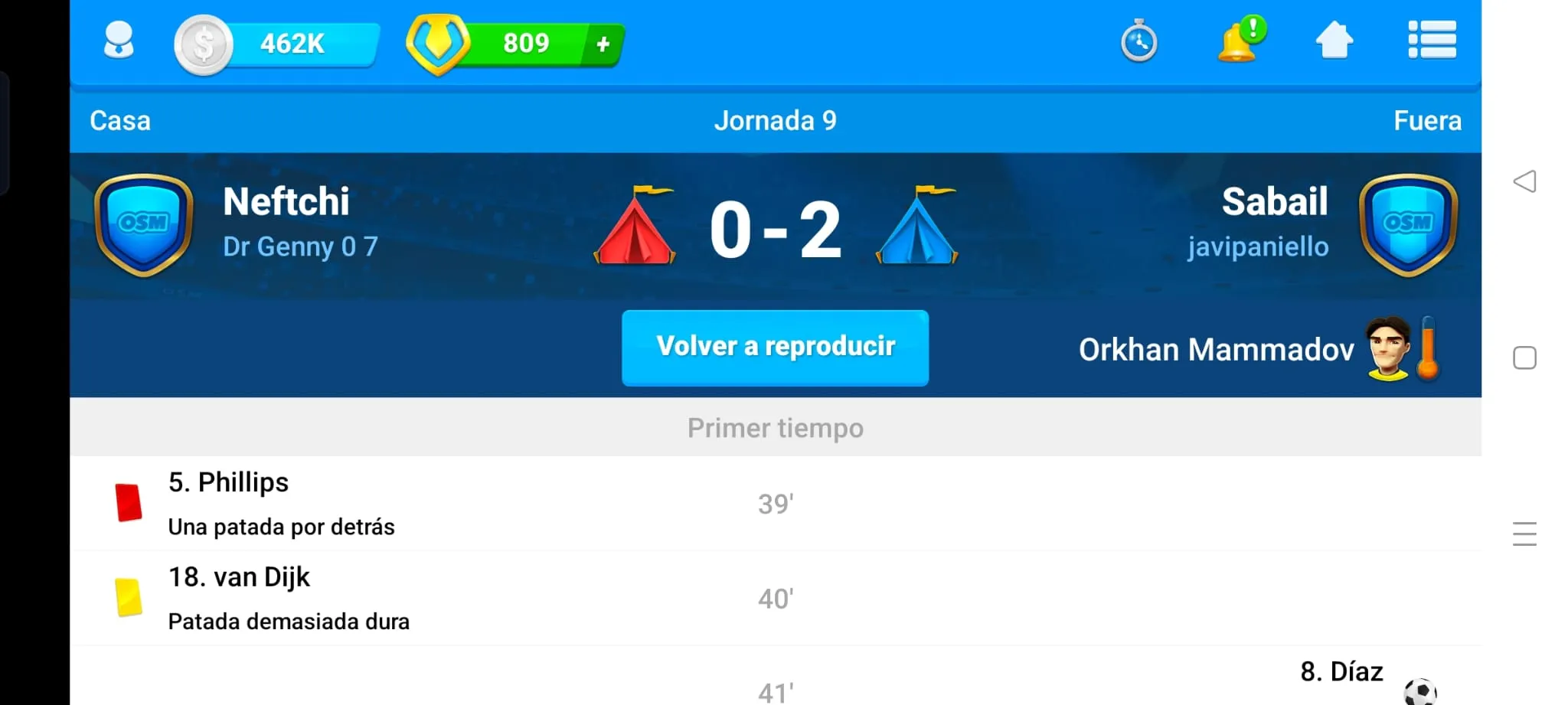
Task: Open the manager profile icon
Action: (x=119, y=41)
